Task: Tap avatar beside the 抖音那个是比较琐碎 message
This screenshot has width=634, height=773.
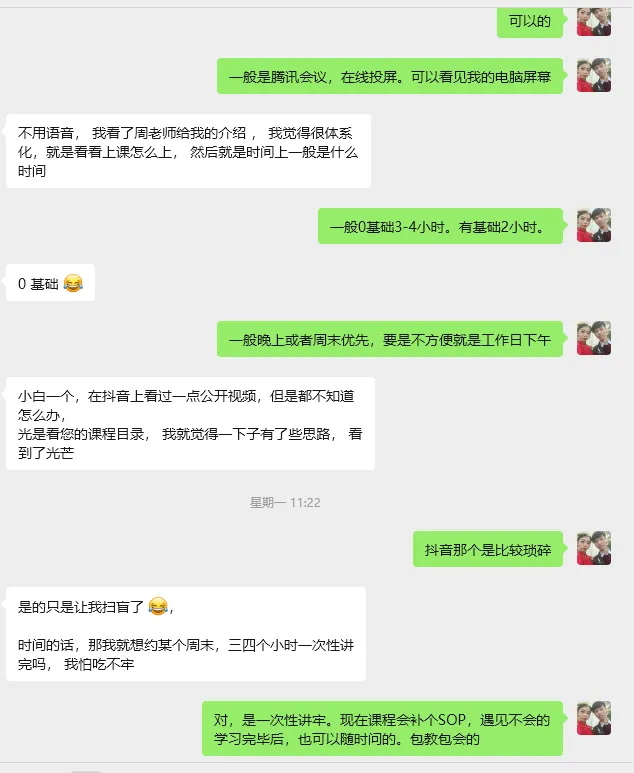Action: [x=593, y=549]
